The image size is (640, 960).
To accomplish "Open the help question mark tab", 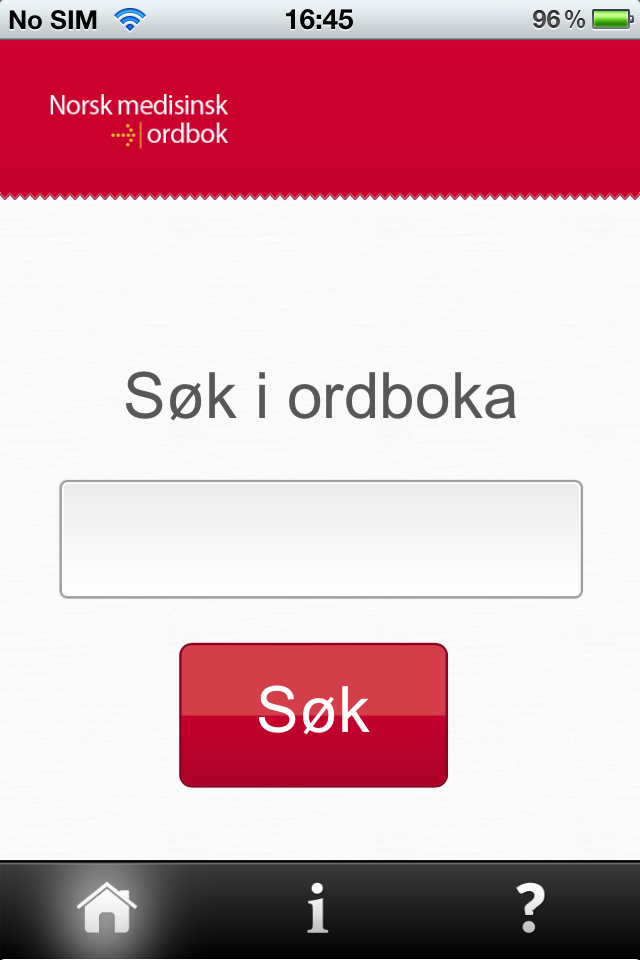I will (531, 909).
